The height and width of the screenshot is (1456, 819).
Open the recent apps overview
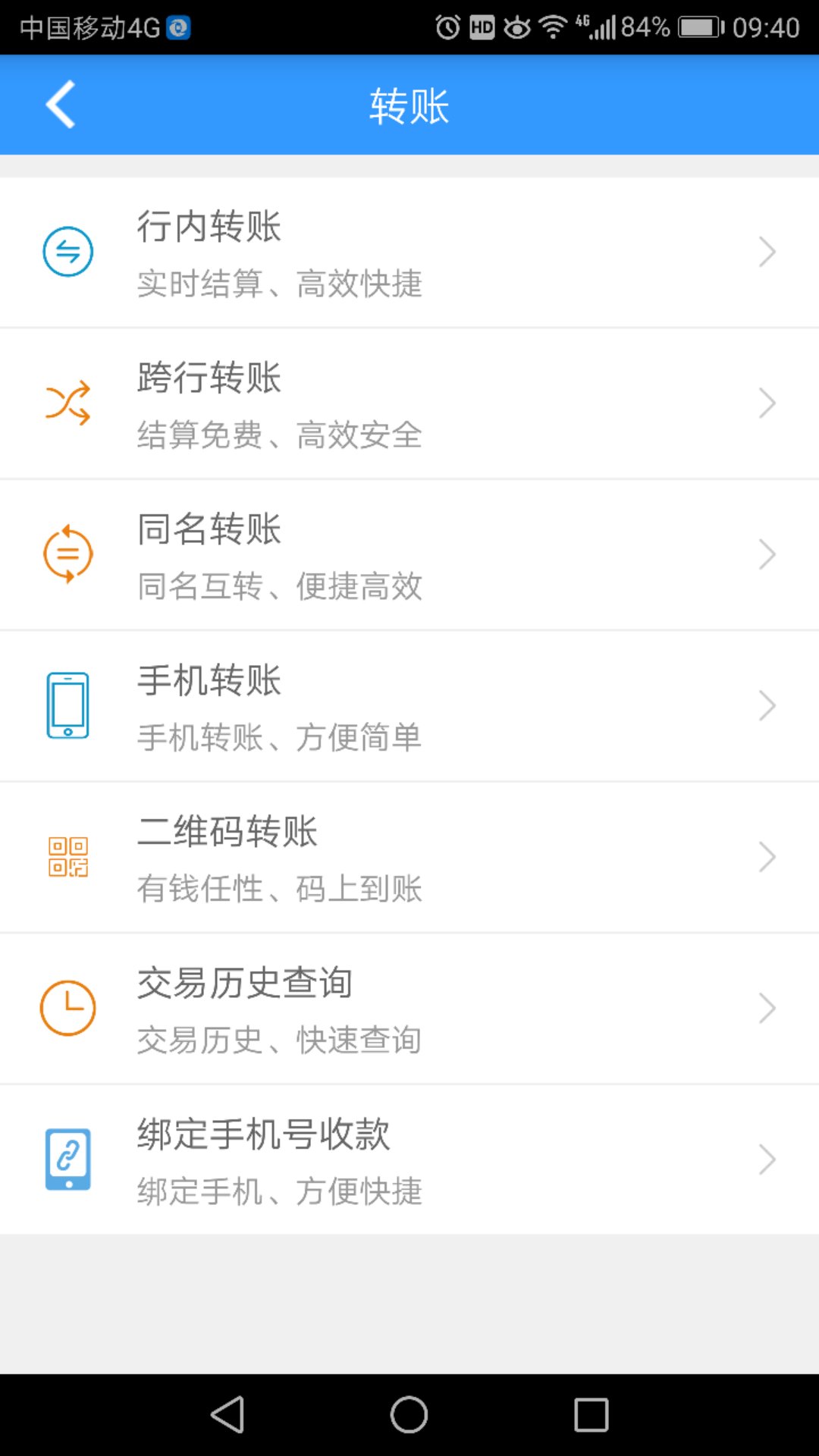pos(591,1415)
